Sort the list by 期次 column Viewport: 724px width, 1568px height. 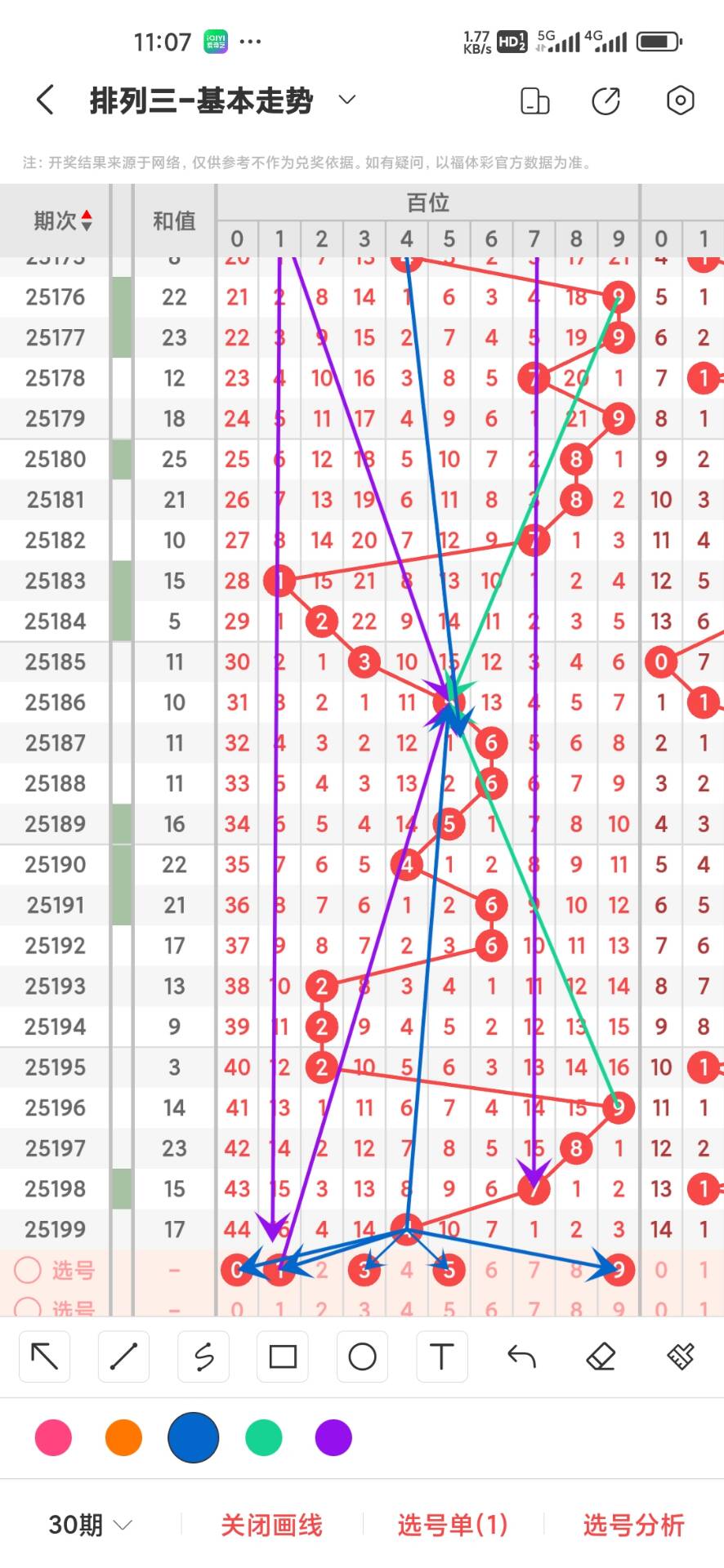63,220
